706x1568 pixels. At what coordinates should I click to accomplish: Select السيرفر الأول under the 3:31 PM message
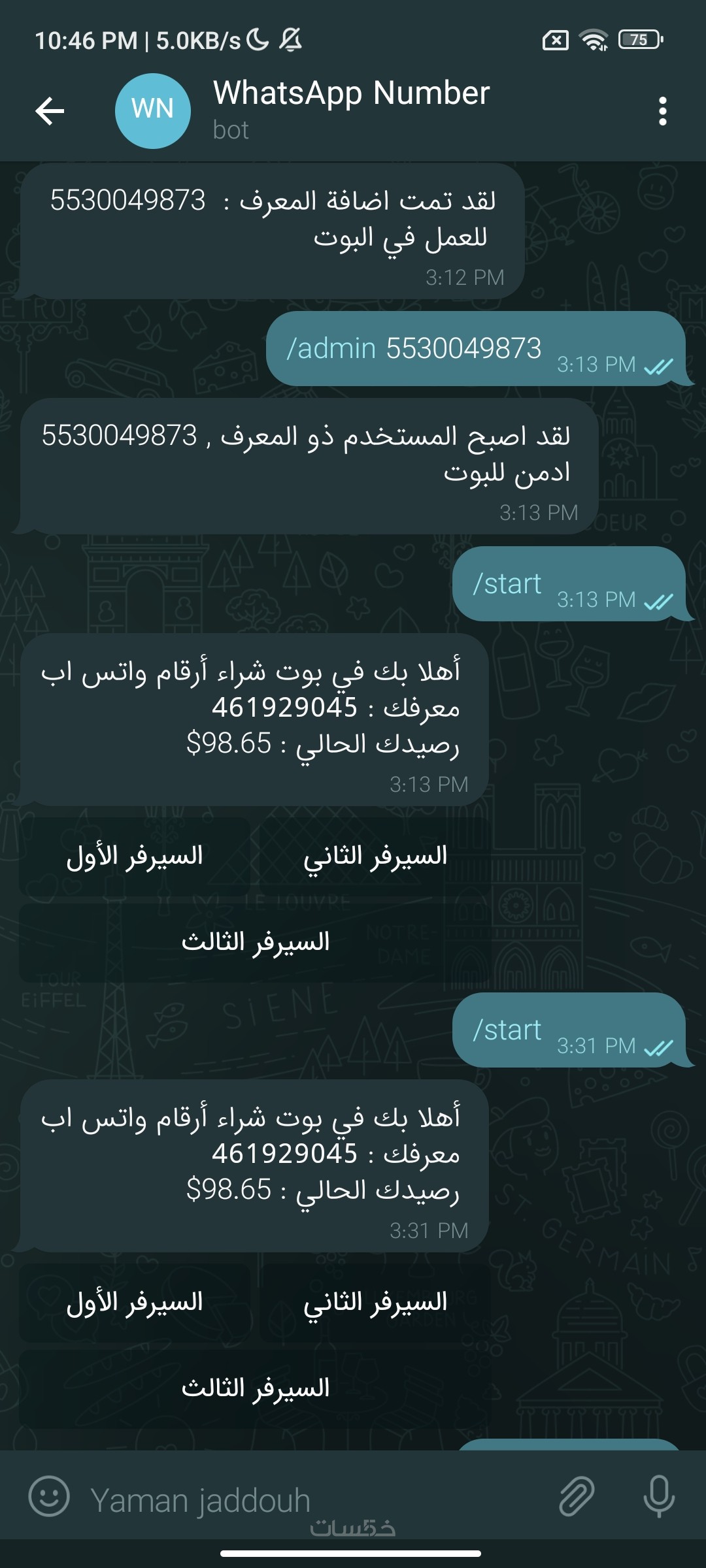[x=135, y=1303]
